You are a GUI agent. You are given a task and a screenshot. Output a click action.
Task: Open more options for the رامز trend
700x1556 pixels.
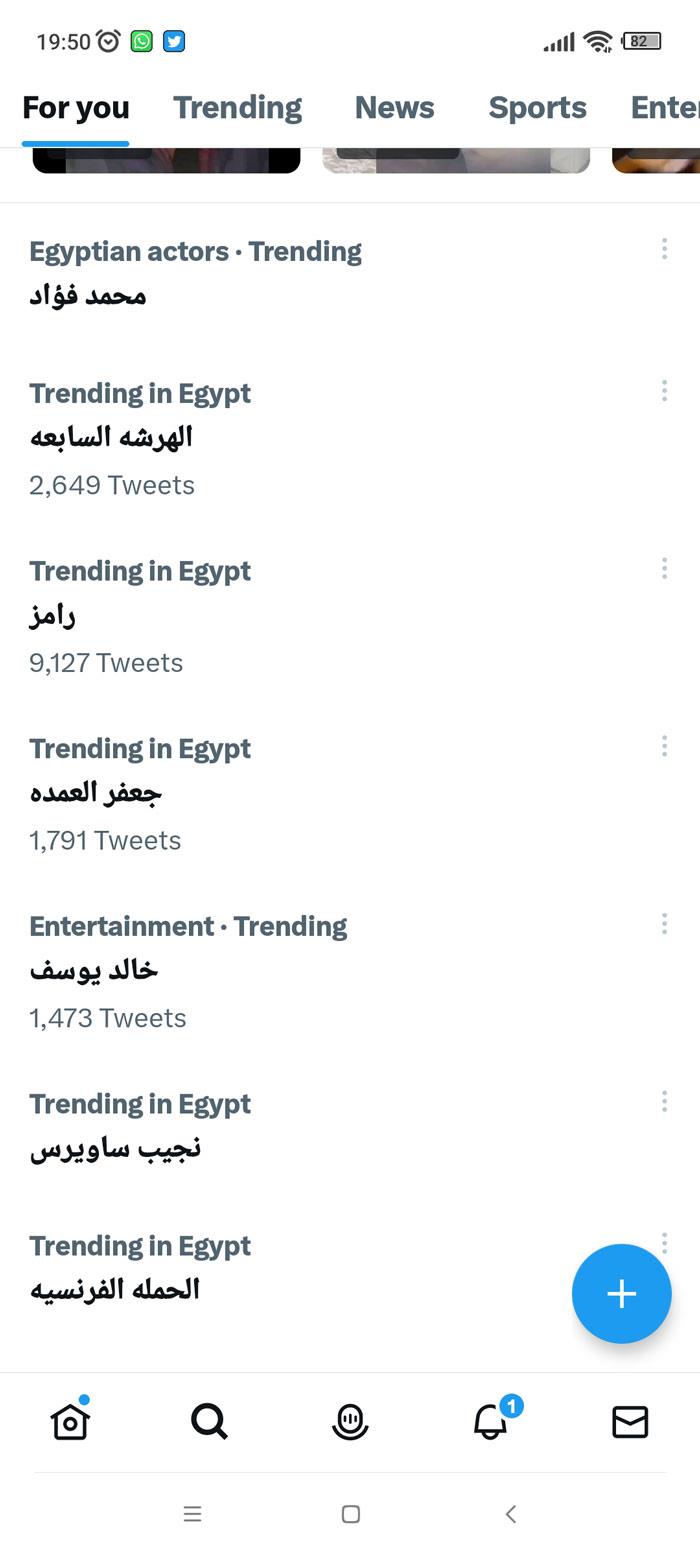664,569
